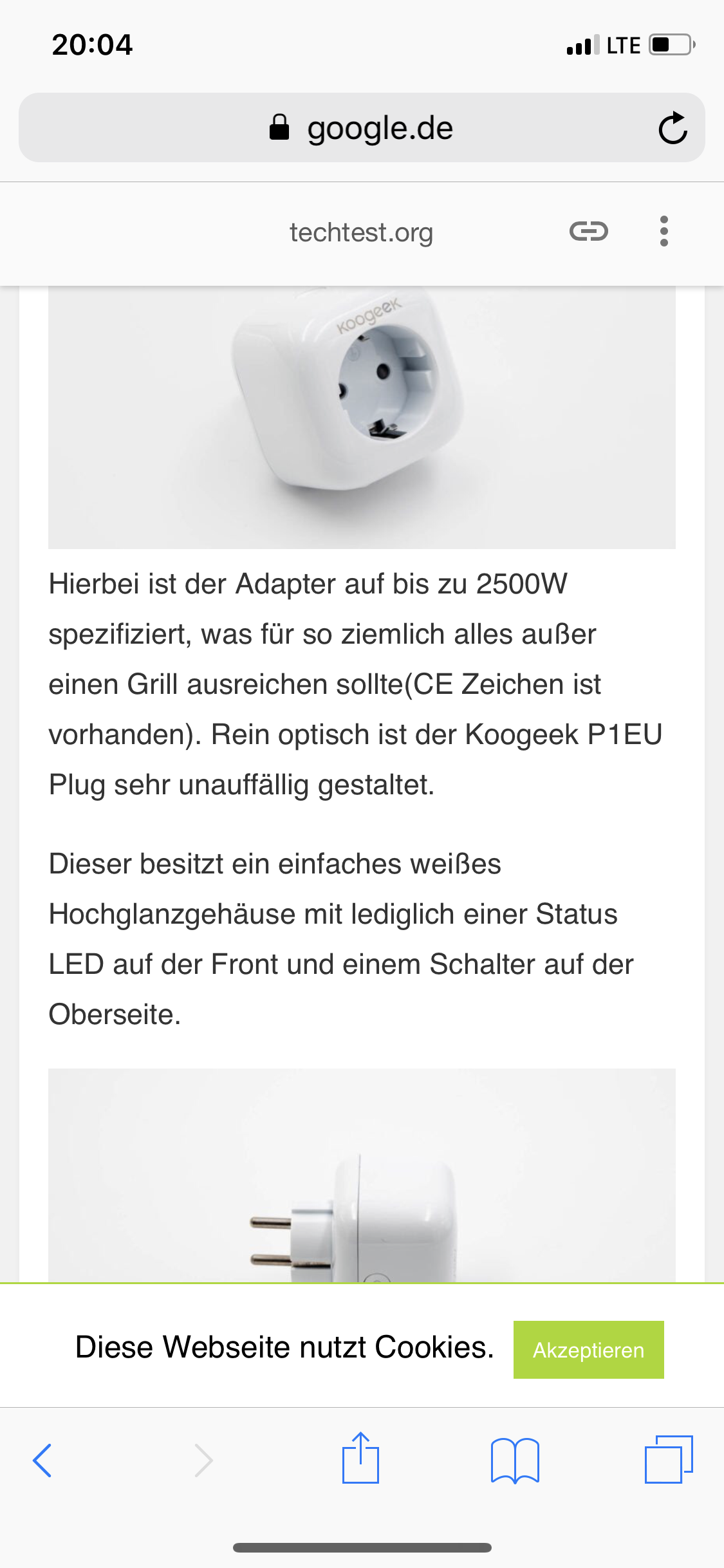Open the three-dot overflow menu
Screen dimensions: 724x1568
pos(664,231)
